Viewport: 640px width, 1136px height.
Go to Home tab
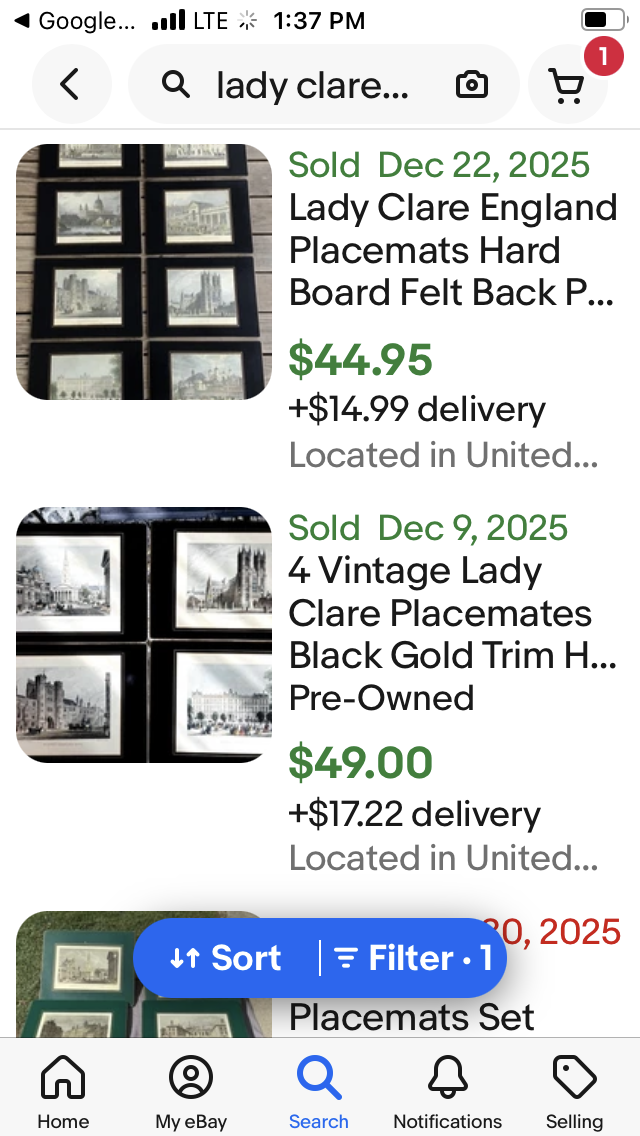point(63,1092)
